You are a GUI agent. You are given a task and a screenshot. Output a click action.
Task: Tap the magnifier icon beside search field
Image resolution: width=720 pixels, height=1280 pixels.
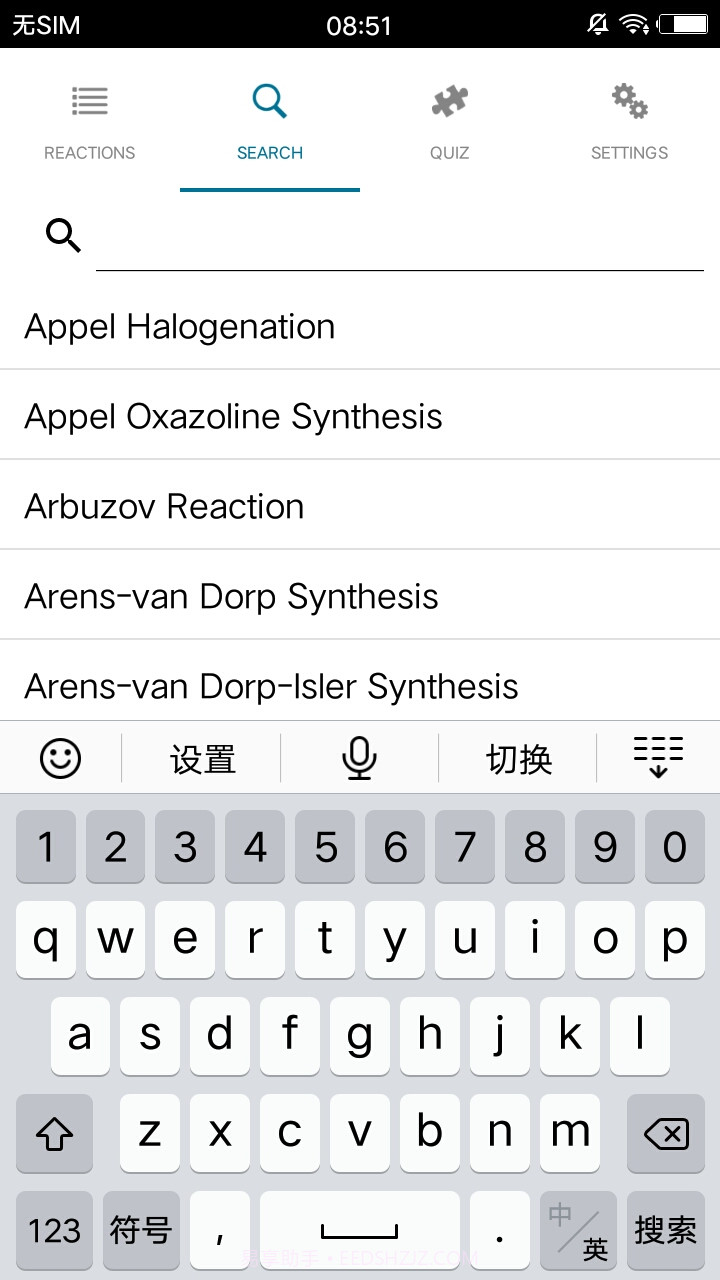click(63, 235)
